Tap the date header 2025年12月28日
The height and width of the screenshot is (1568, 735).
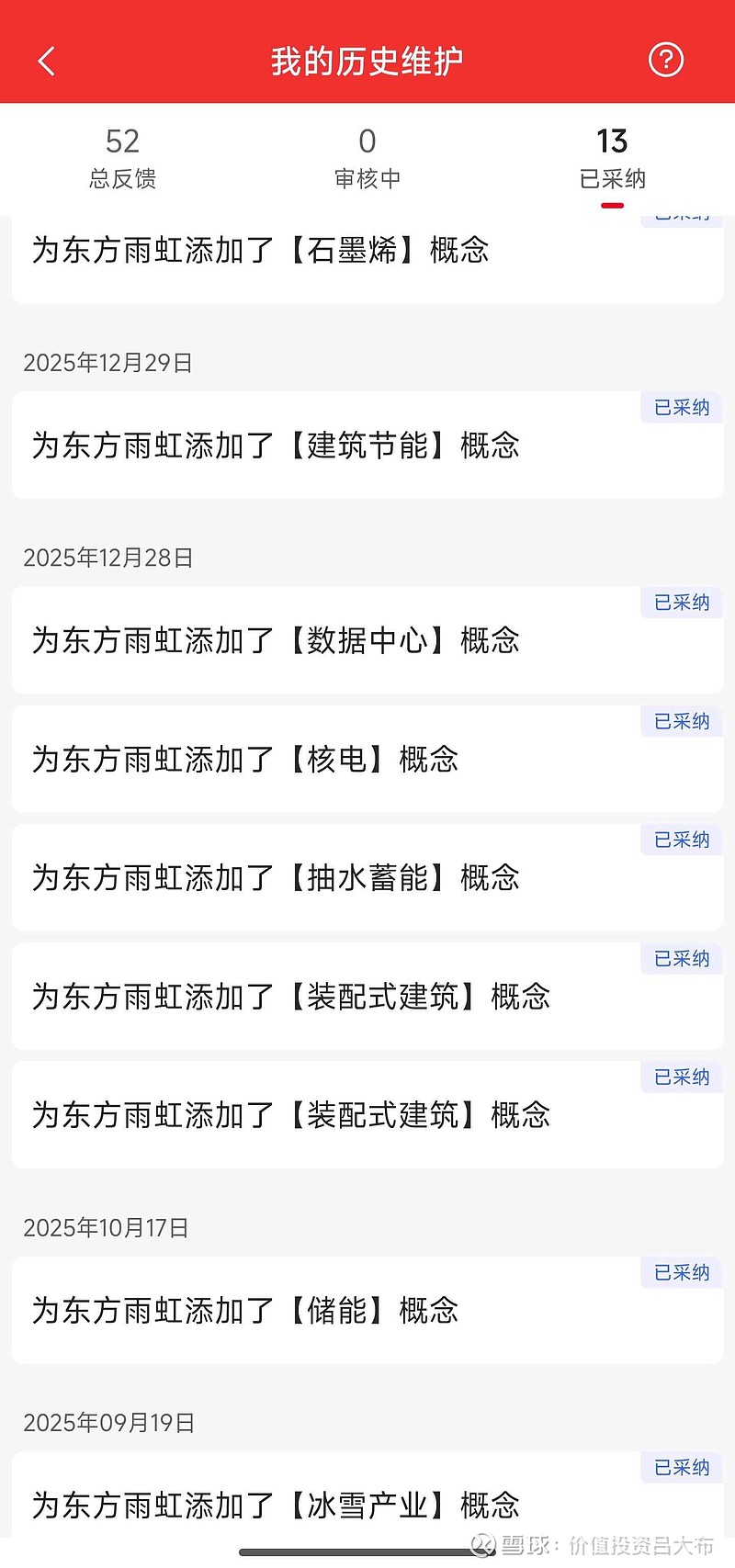(107, 558)
